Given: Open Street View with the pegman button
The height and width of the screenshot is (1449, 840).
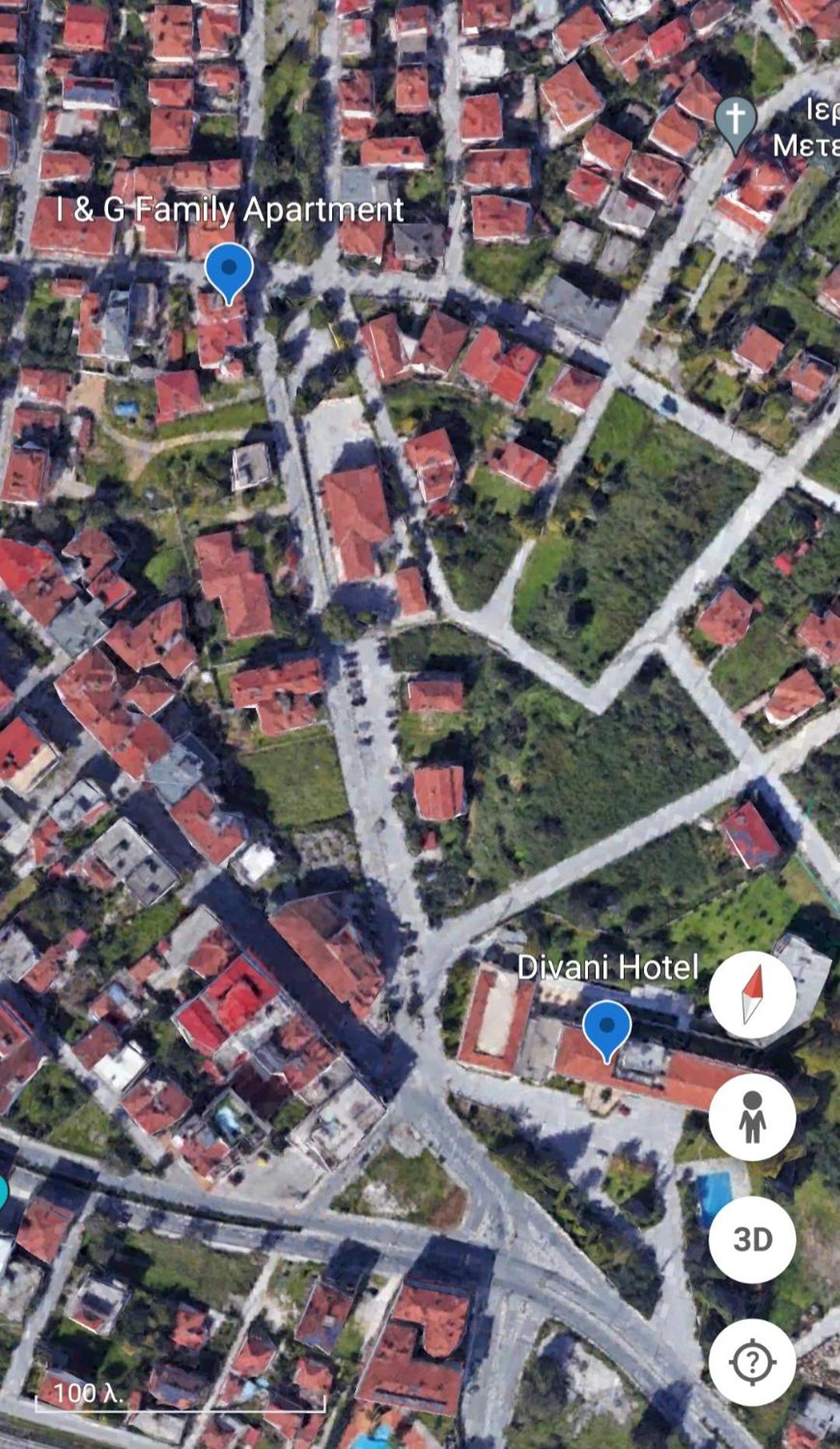Looking at the screenshot, I should (x=752, y=1117).
